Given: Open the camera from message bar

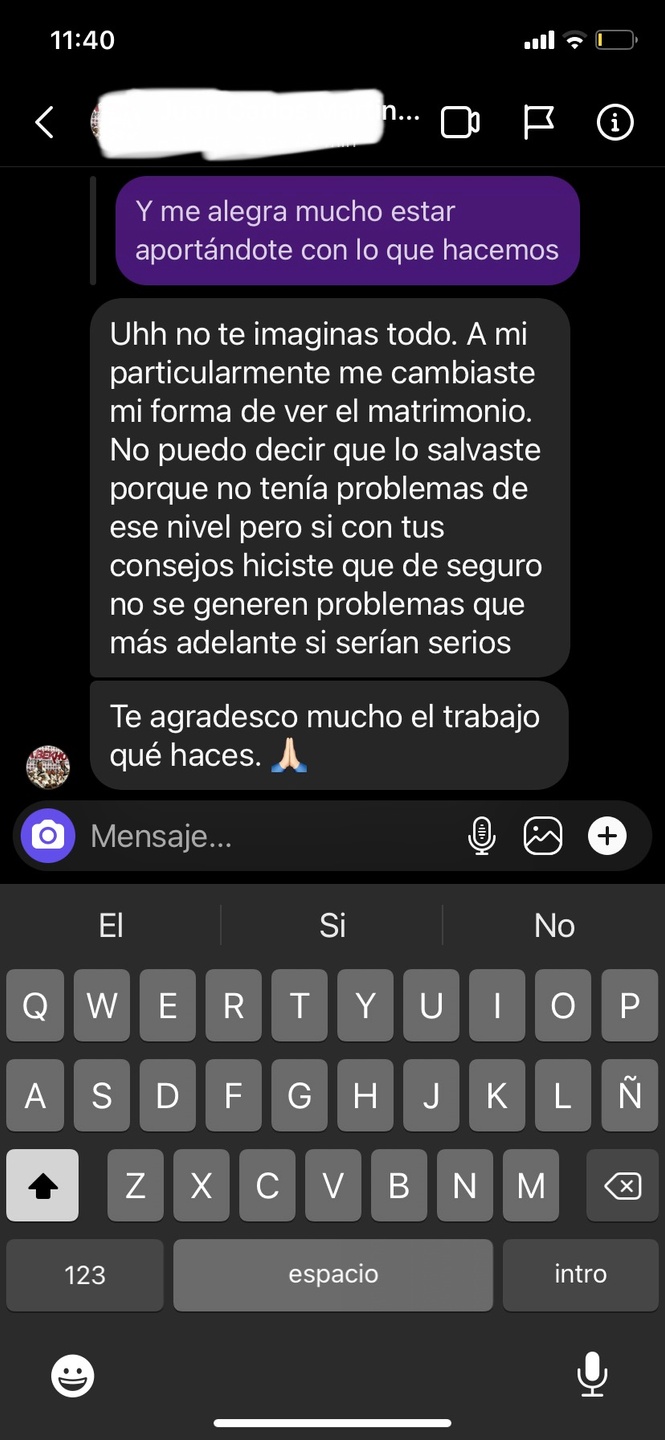Looking at the screenshot, I should click(47, 836).
